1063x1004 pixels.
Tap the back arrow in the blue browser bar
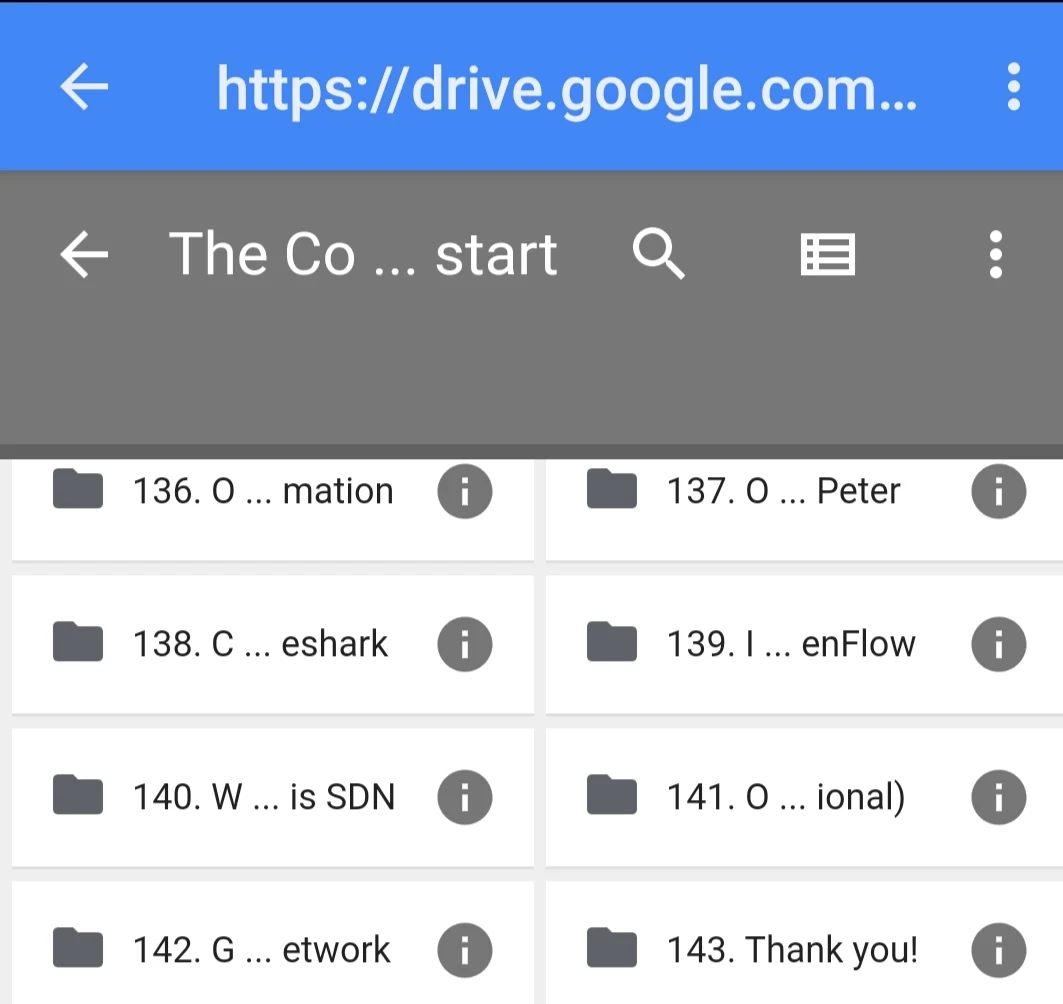(x=84, y=88)
